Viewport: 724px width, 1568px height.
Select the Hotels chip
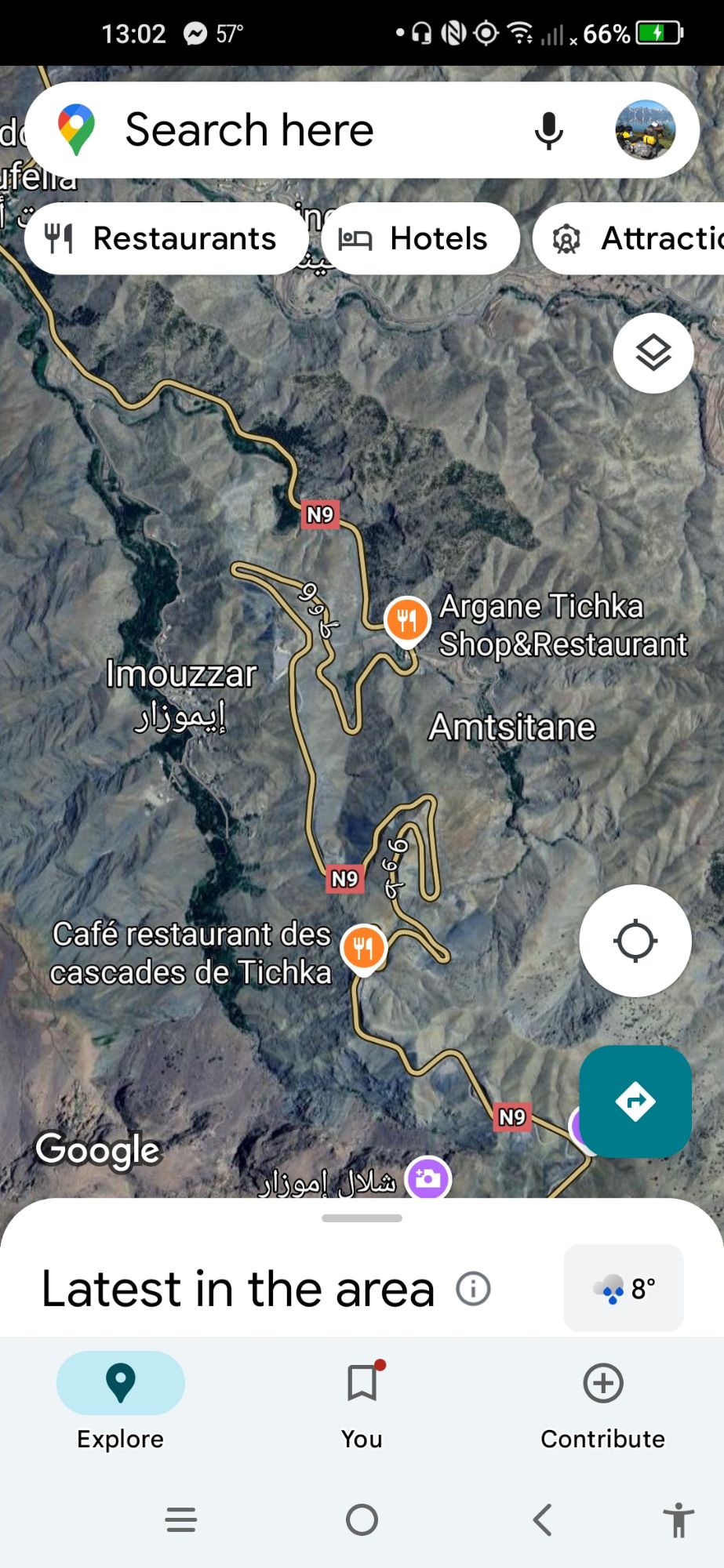coord(420,238)
